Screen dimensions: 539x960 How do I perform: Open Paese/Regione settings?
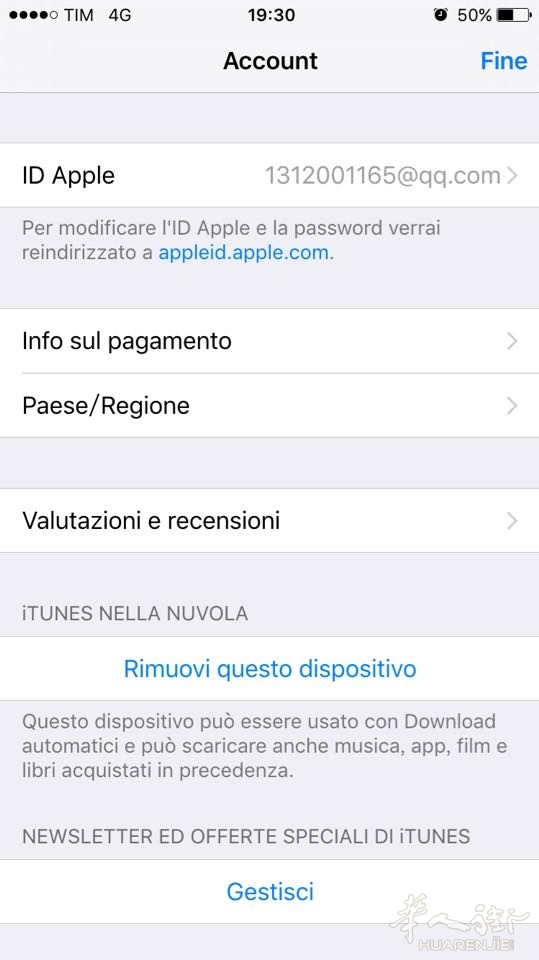click(270, 405)
